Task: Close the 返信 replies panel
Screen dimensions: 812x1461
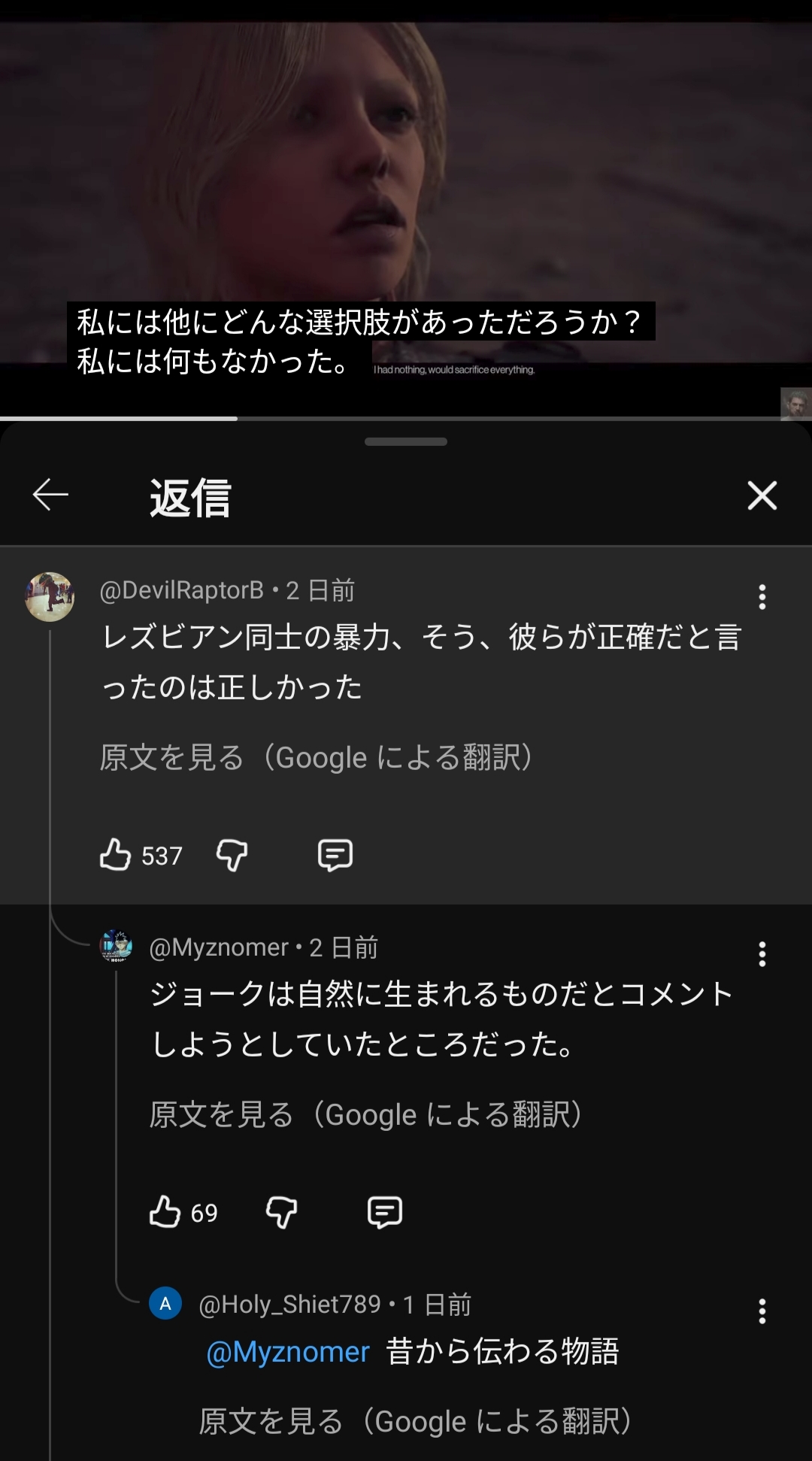Action: [762, 496]
